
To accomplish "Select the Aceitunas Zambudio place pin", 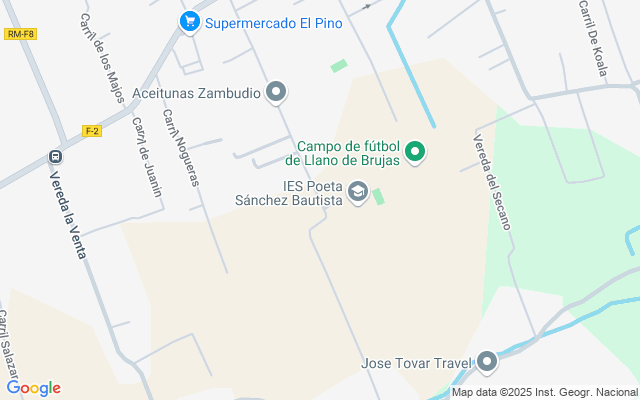I will point(278,94).
